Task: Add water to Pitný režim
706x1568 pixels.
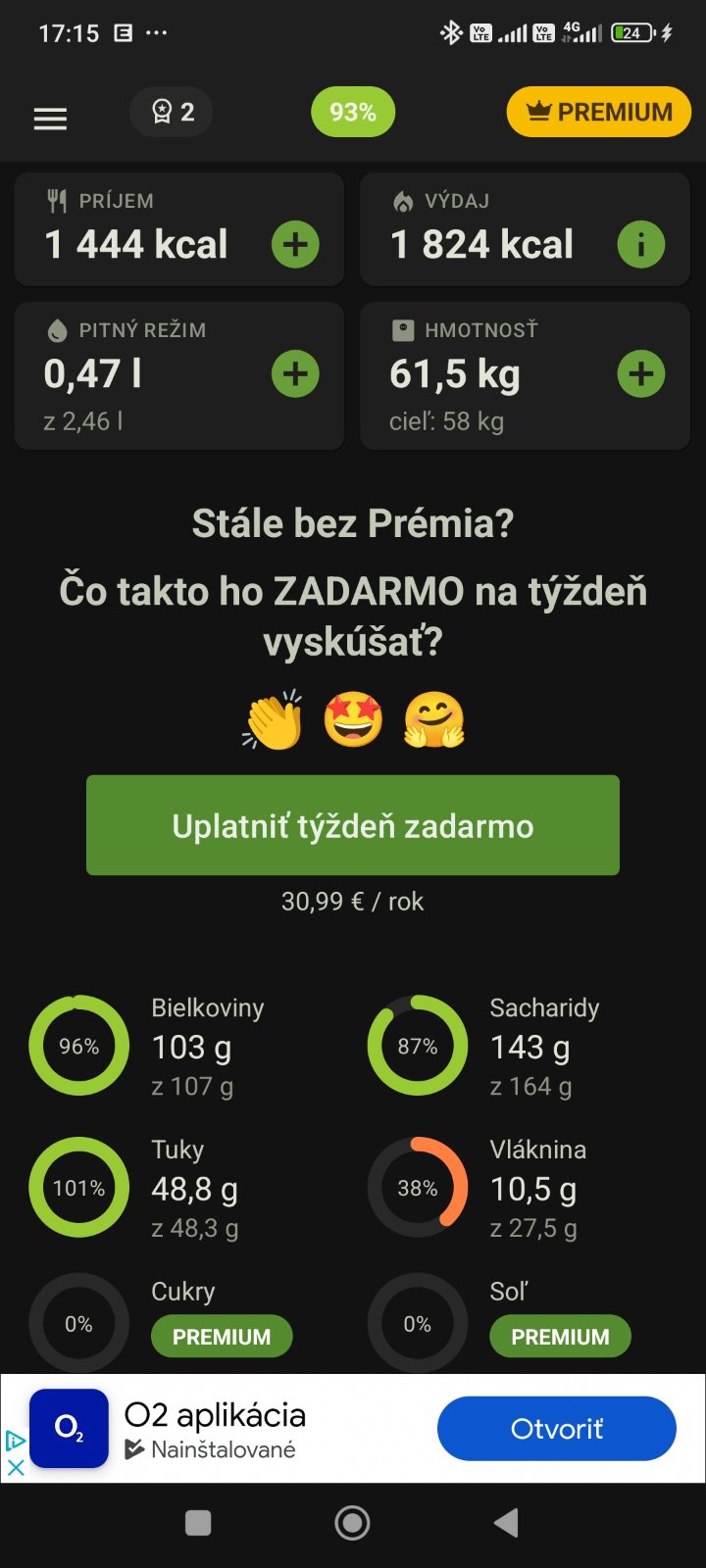Action: click(x=295, y=374)
